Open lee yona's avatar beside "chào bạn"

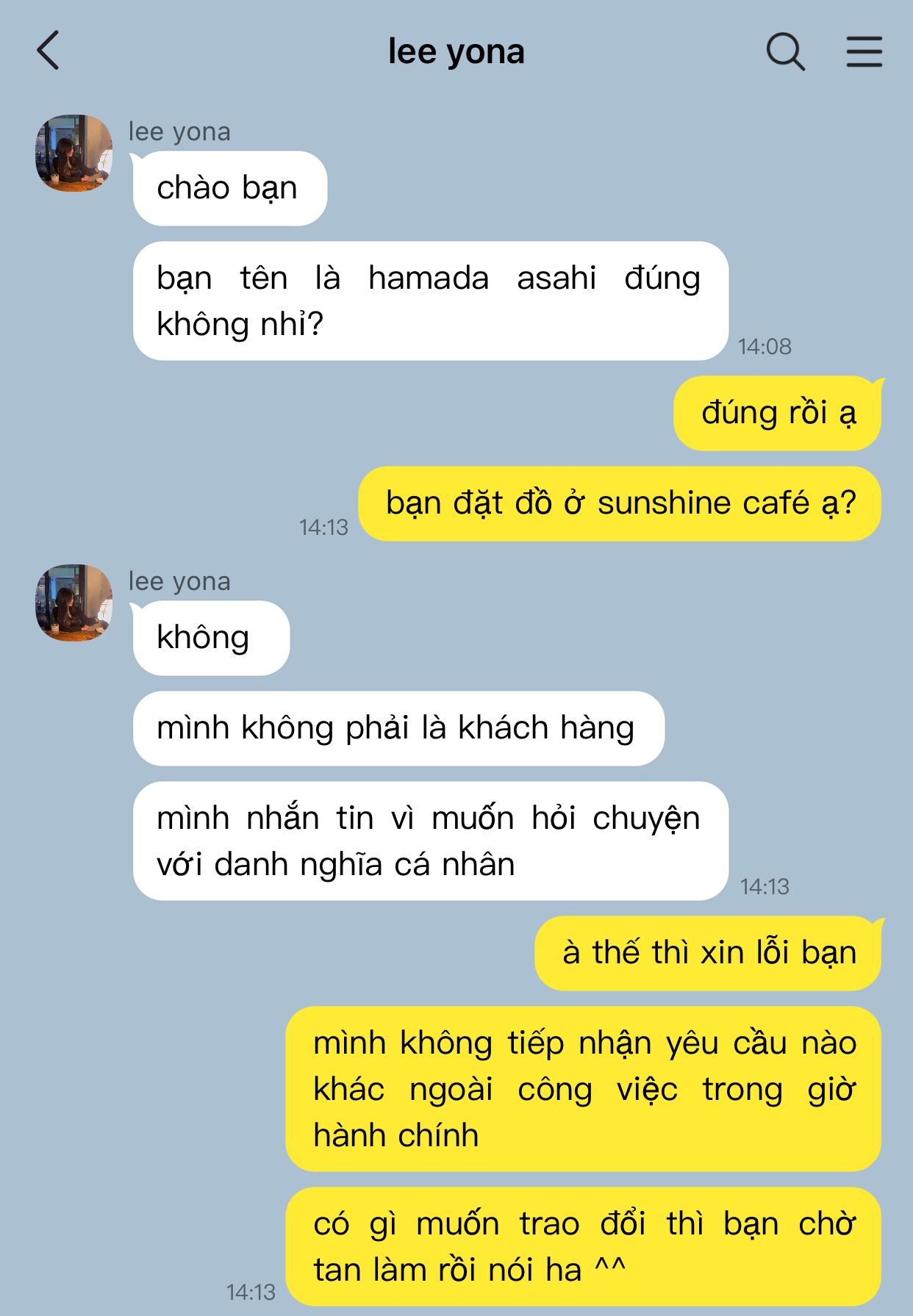[x=74, y=153]
